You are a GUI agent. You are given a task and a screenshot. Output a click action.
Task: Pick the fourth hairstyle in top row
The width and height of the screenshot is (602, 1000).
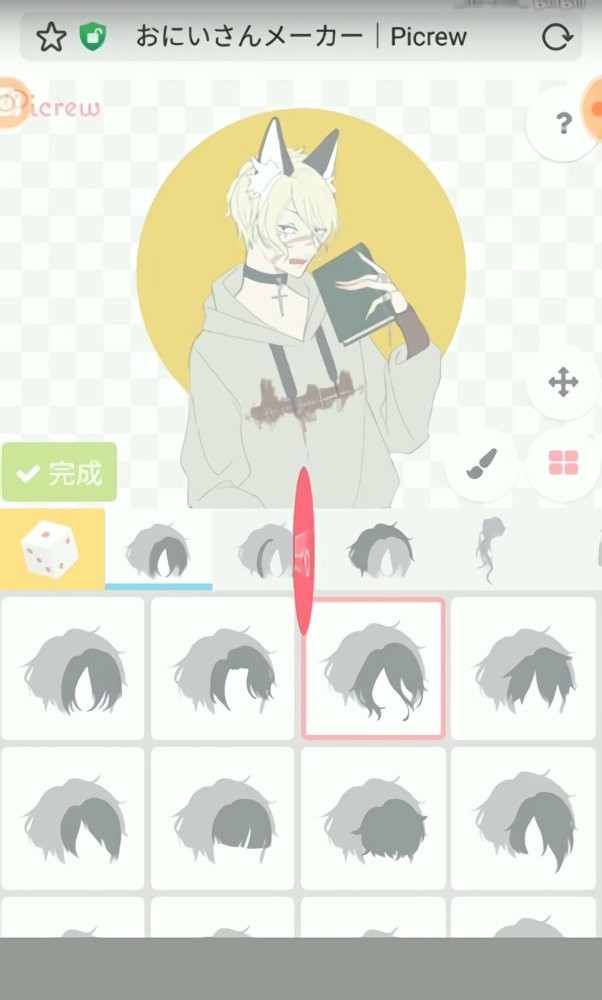click(x=523, y=668)
